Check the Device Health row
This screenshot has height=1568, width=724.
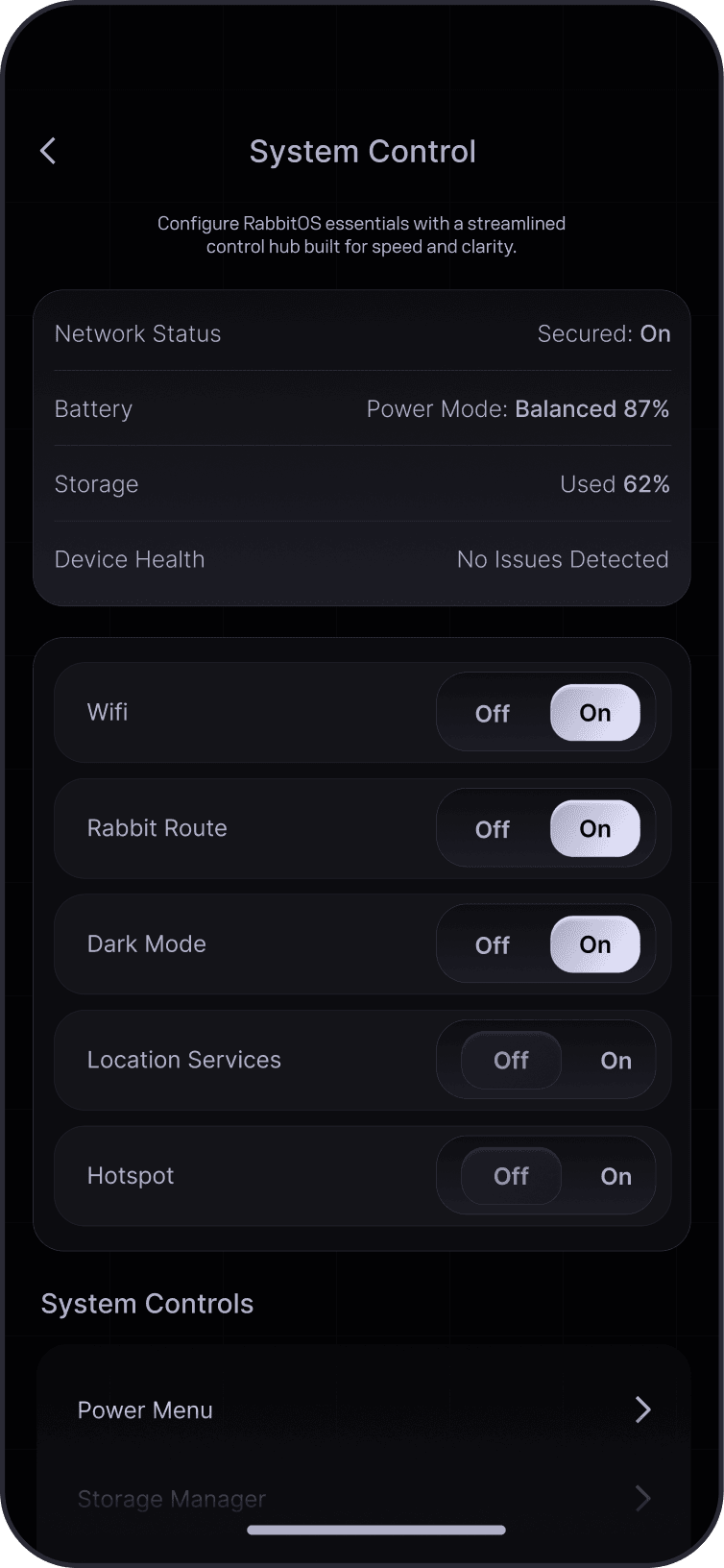[x=362, y=559]
